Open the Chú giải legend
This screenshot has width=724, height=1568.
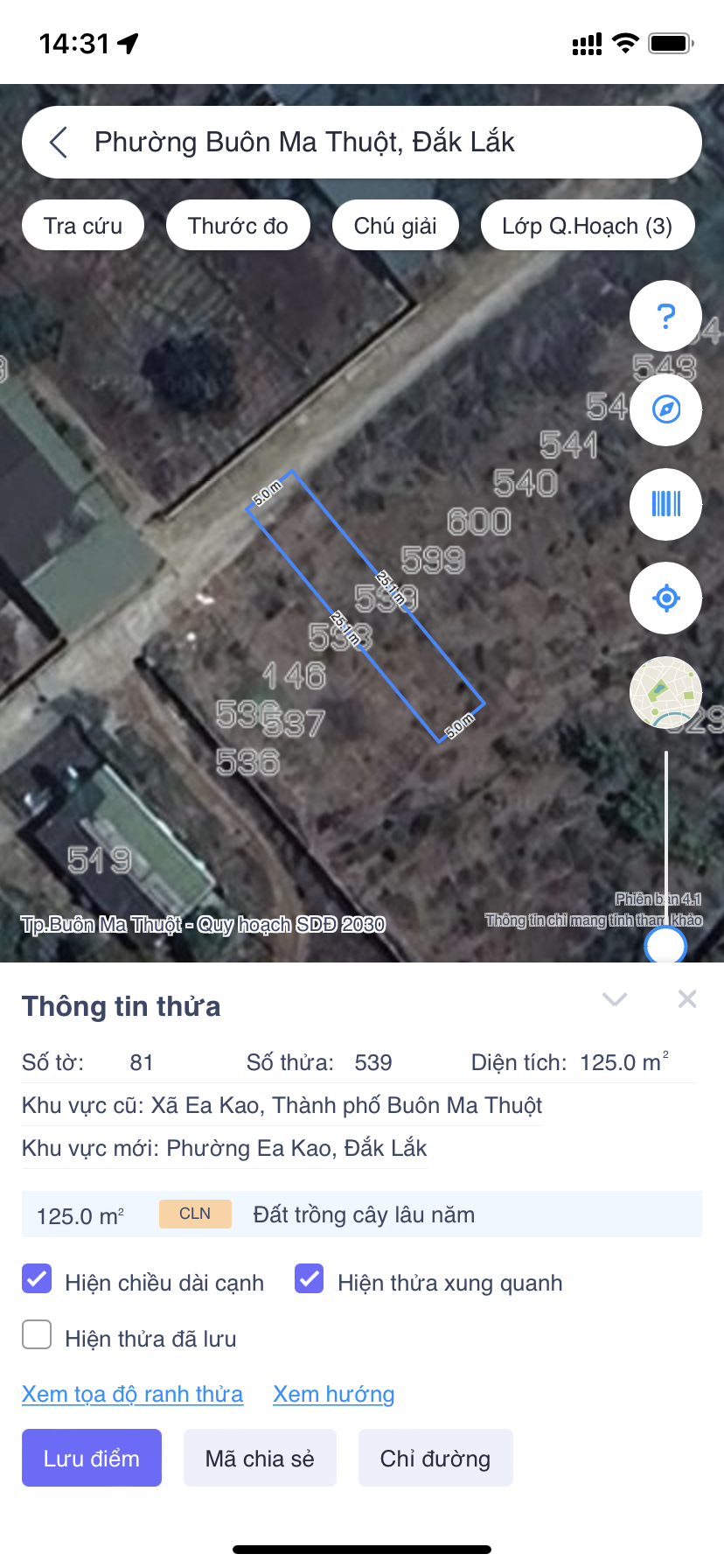395,226
